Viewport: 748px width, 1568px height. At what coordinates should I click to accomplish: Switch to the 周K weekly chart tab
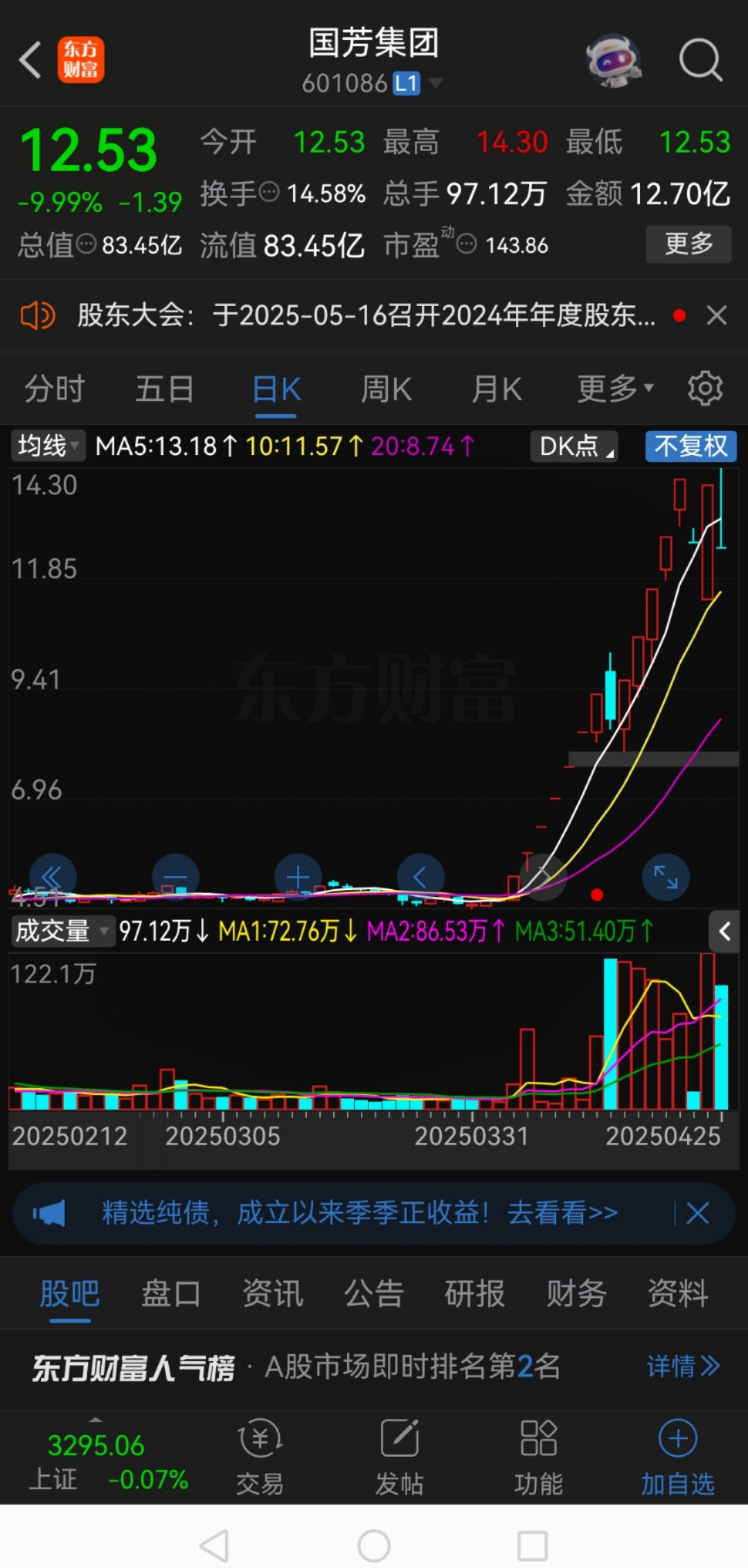(x=386, y=388)
